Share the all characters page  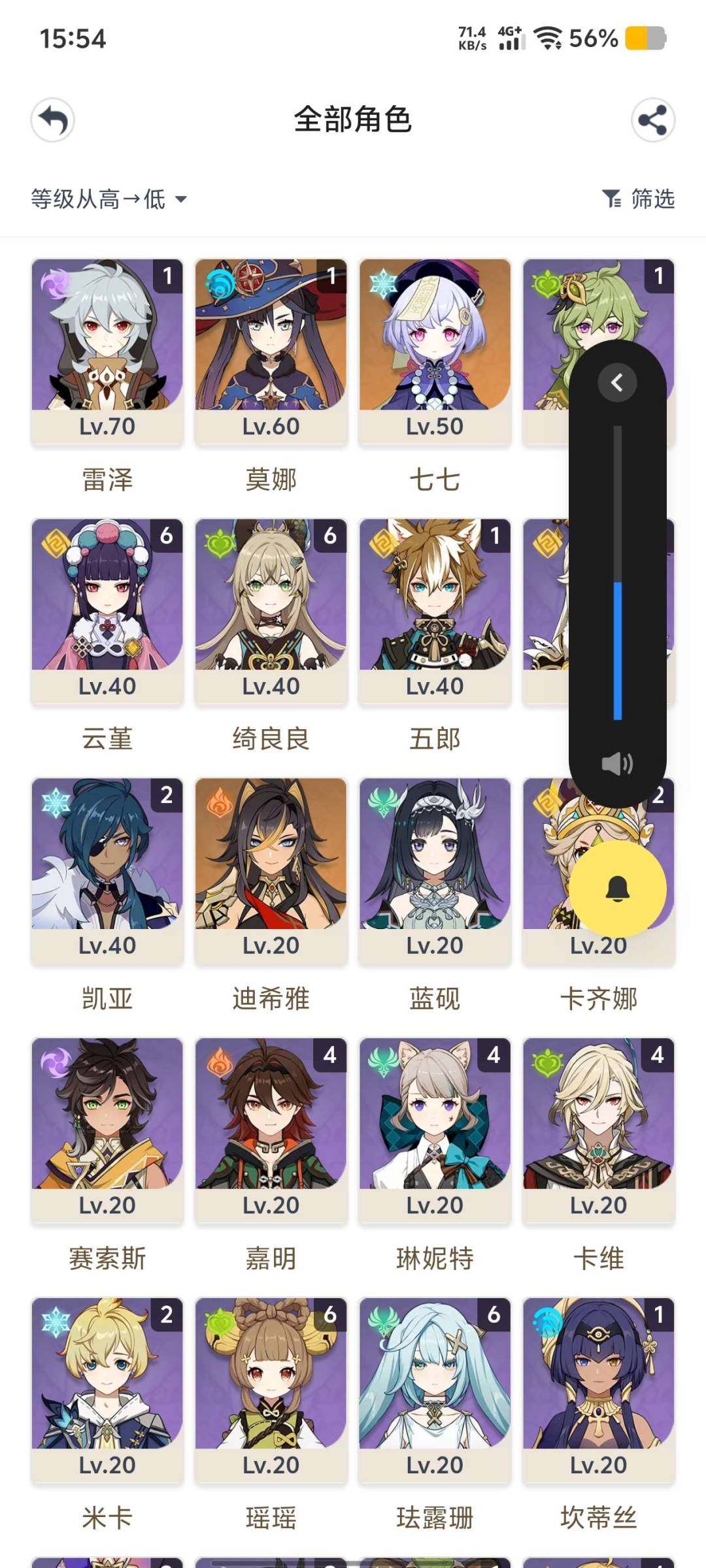pos(652,120)
